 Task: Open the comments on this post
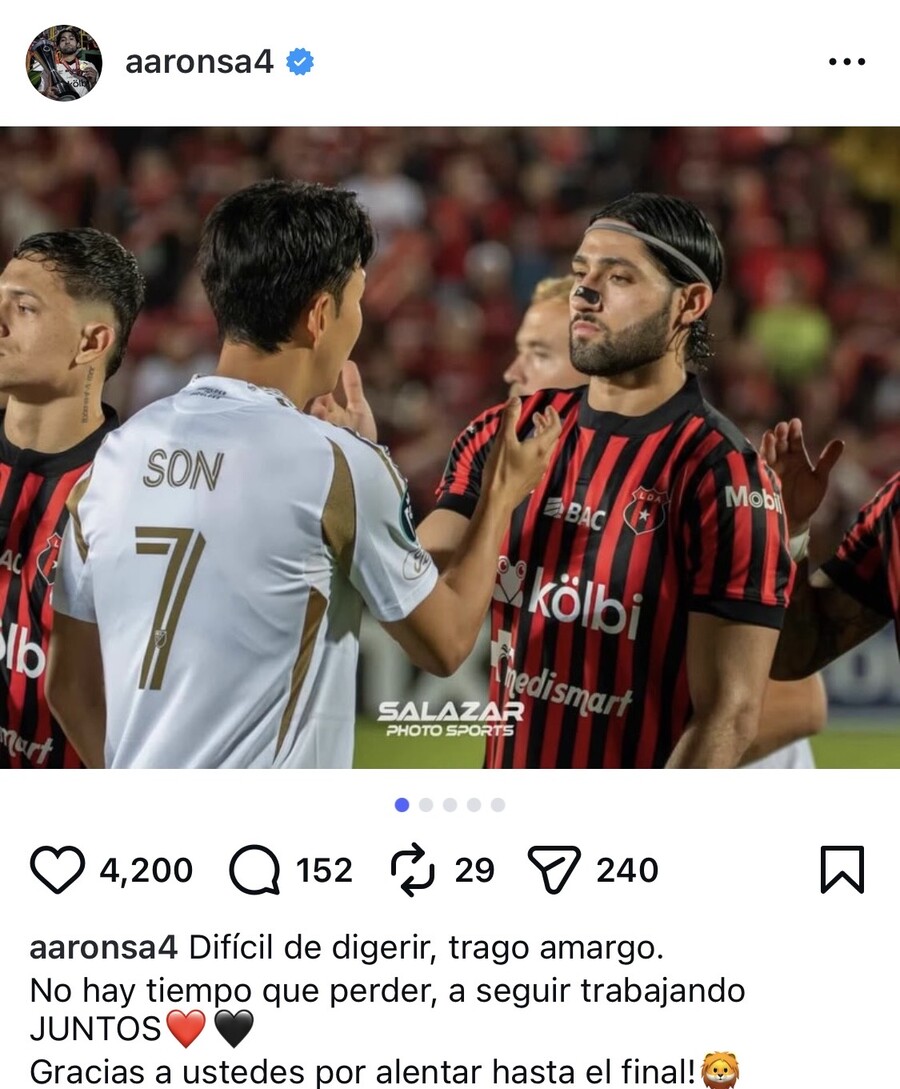(x=255, y=870)
